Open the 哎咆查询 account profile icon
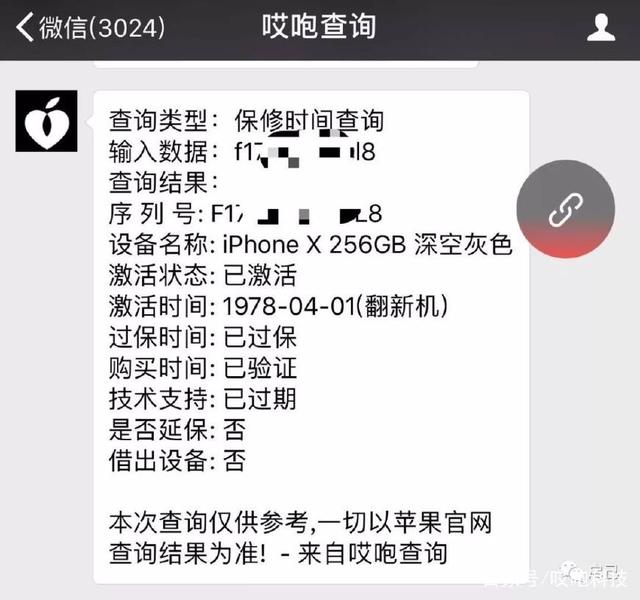The width and height of the screenshot is (640, 600). pyautogui.click(x=600, y=27)
